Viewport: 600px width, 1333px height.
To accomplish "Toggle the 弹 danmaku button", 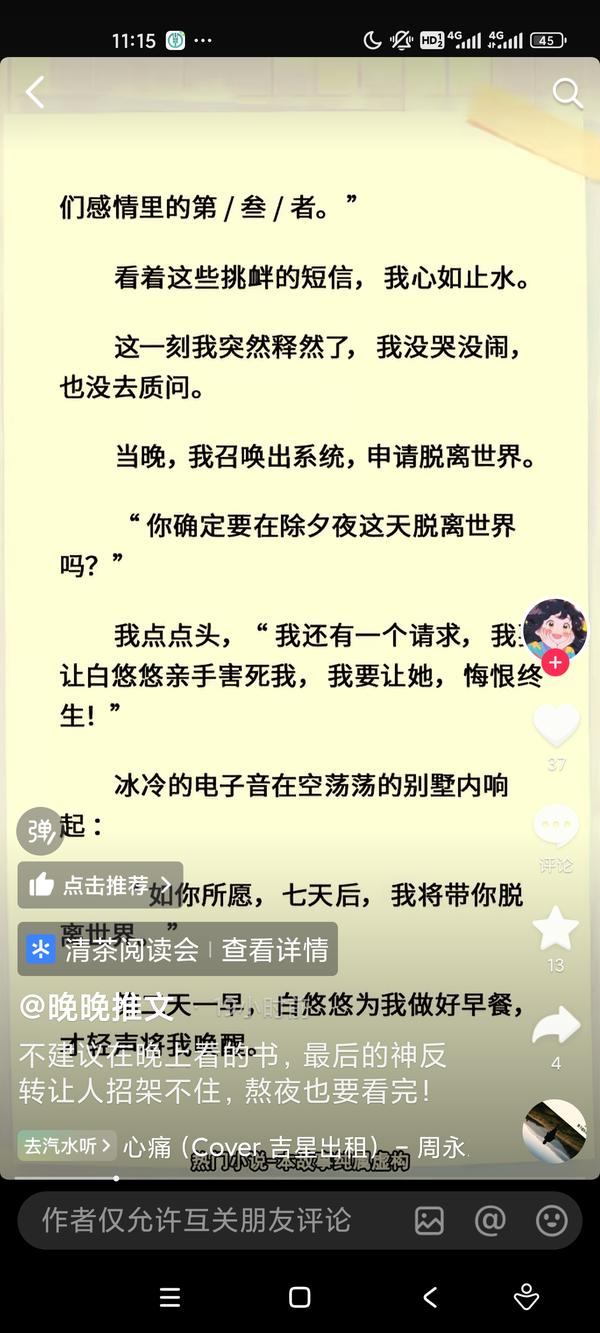I will [x=40, y=831].
